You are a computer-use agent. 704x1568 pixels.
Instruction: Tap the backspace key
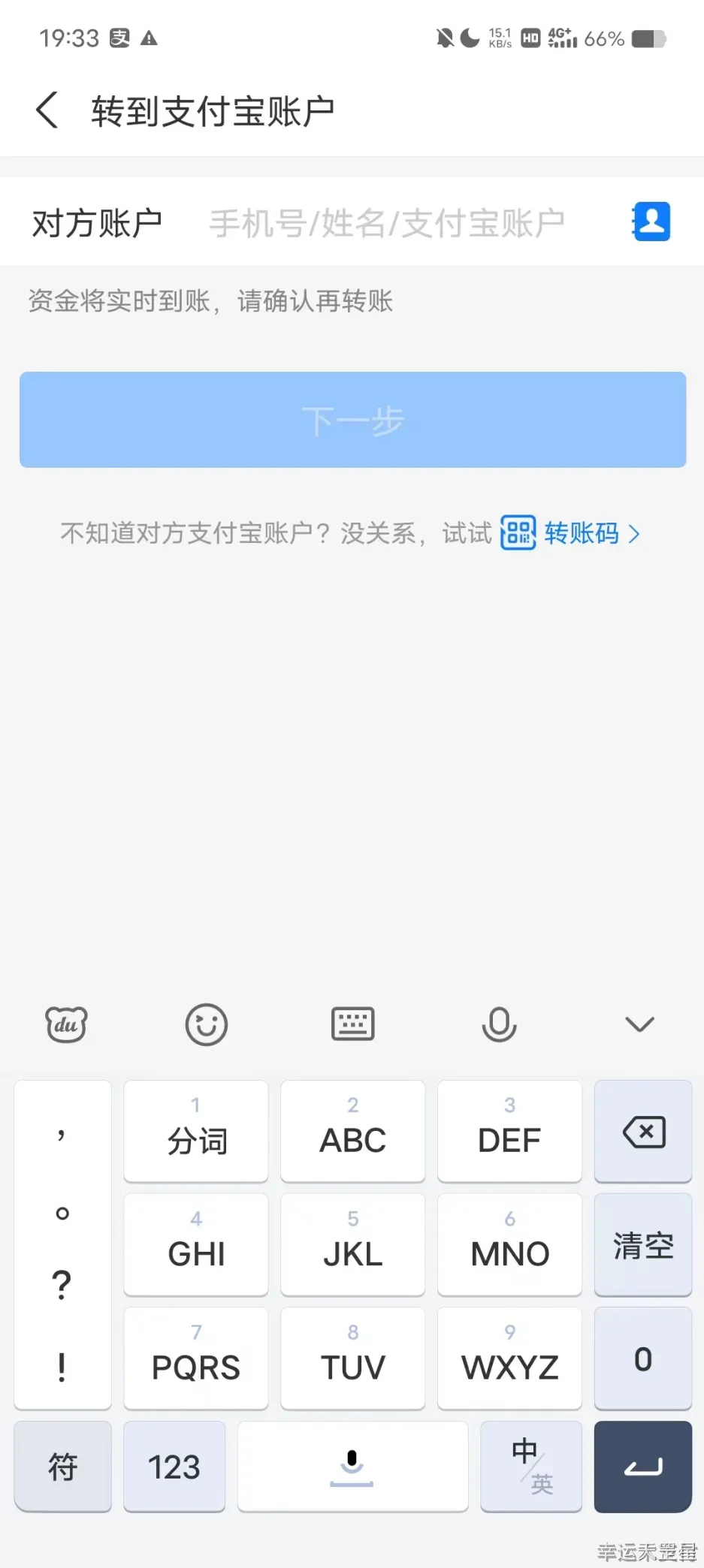tap(643, 1132)
